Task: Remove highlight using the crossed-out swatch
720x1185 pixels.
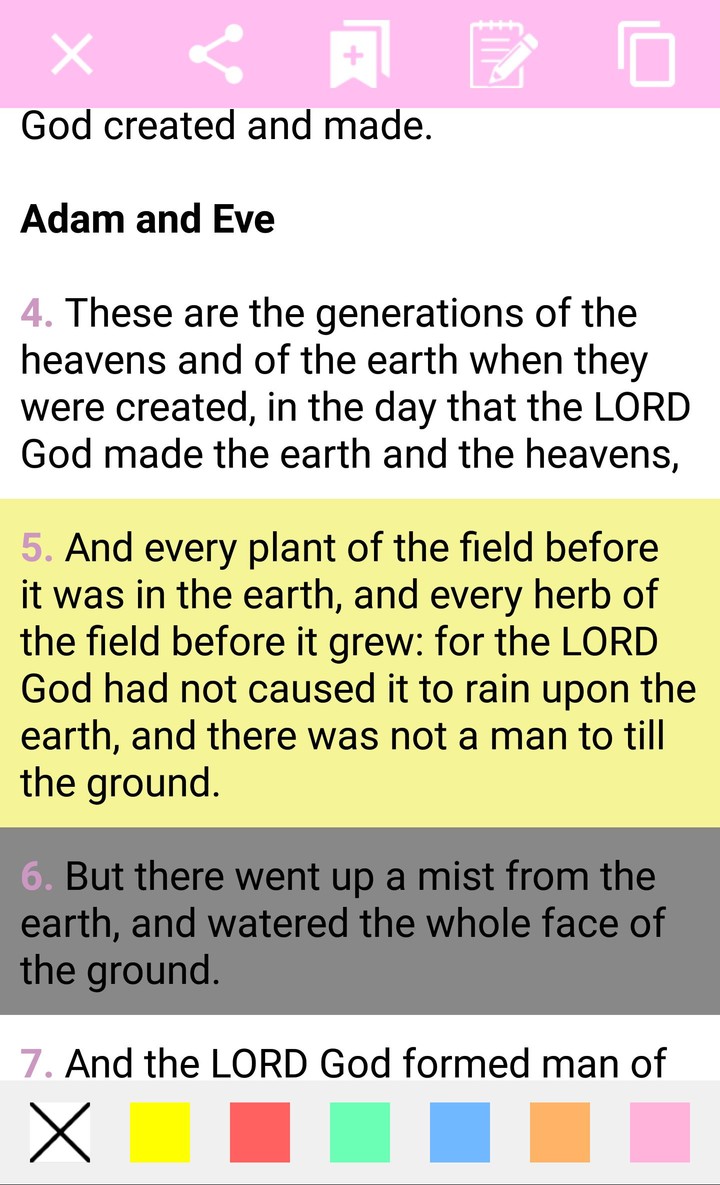Action: [58, 1132]
